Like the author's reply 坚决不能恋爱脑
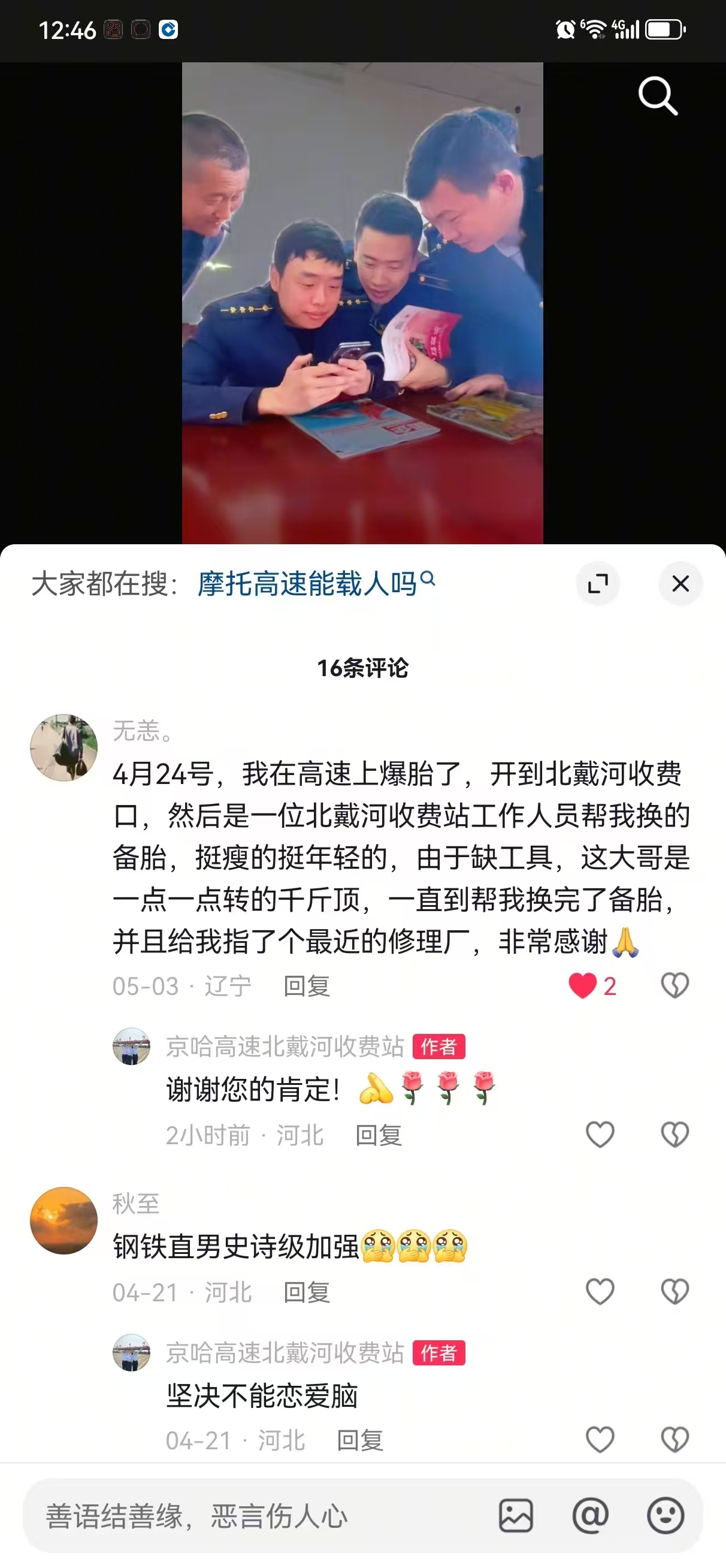Screen dimensions: 726x1568 [600, 1440]
